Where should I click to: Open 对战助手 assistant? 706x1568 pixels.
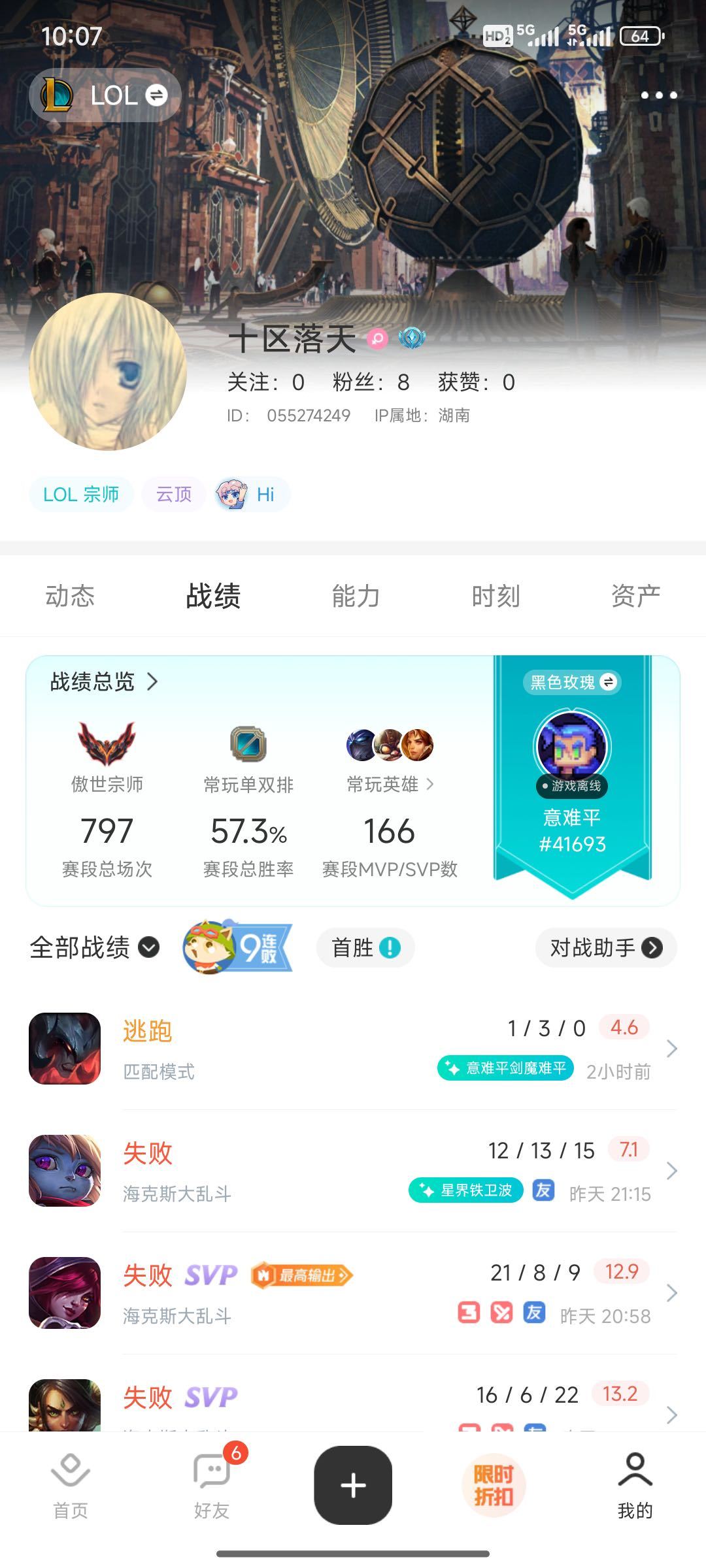click(x=605, y=947)
